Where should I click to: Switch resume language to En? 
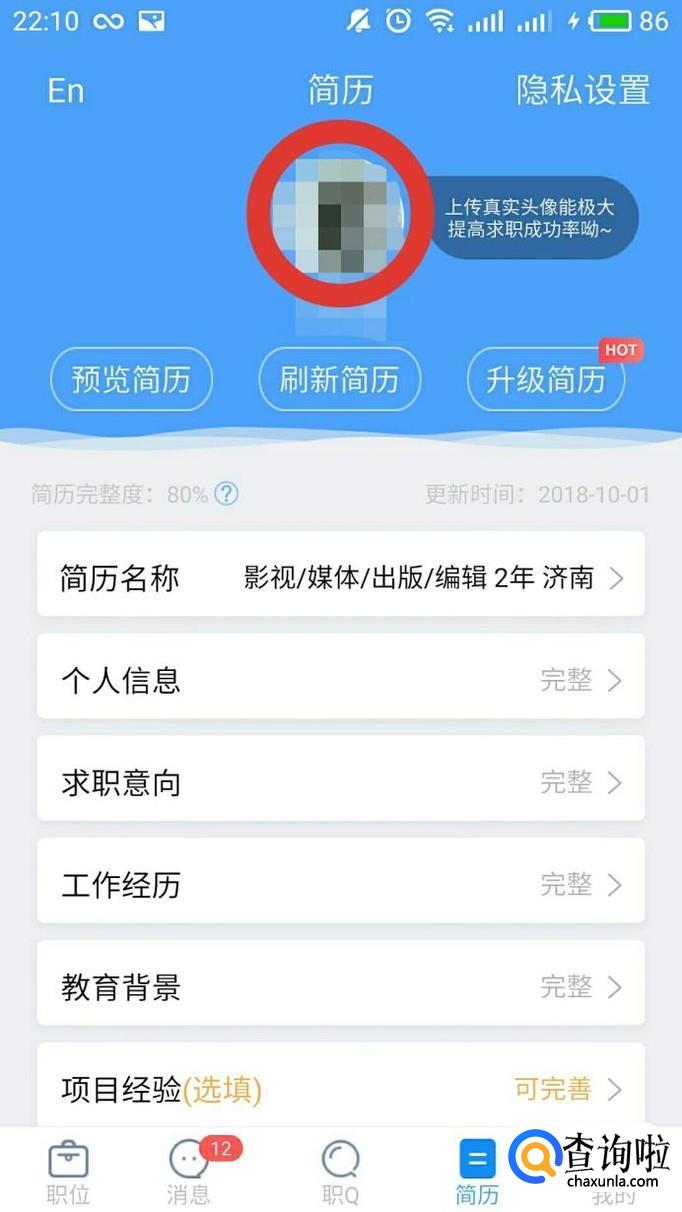pyautogui.click(x=66, y=90)
